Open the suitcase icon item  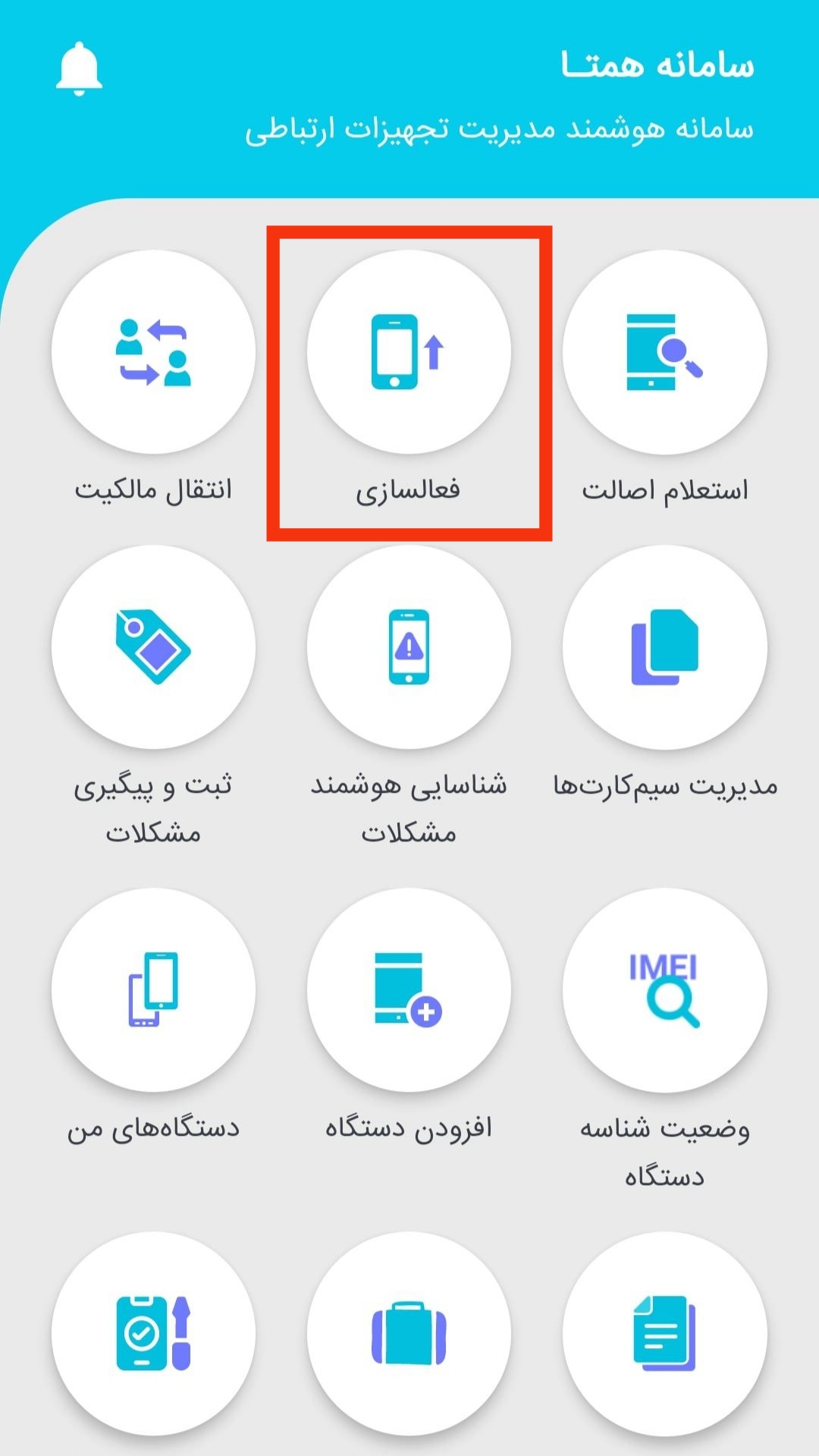pyautogui.click(x=409, y=1333)
